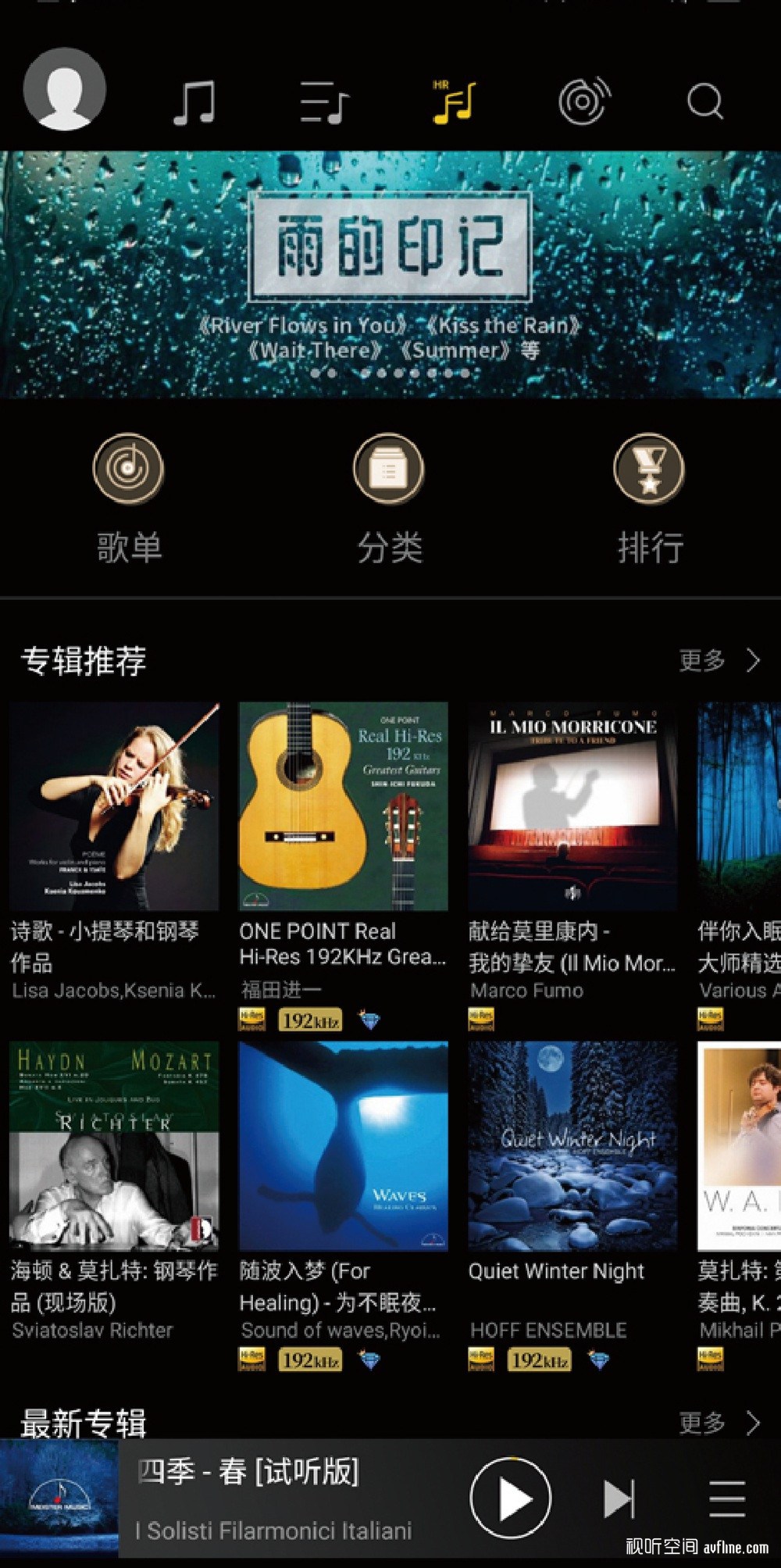781x1568 pixels.
Task: Open the Hi-Res music tab
Action: pos(454,102)
